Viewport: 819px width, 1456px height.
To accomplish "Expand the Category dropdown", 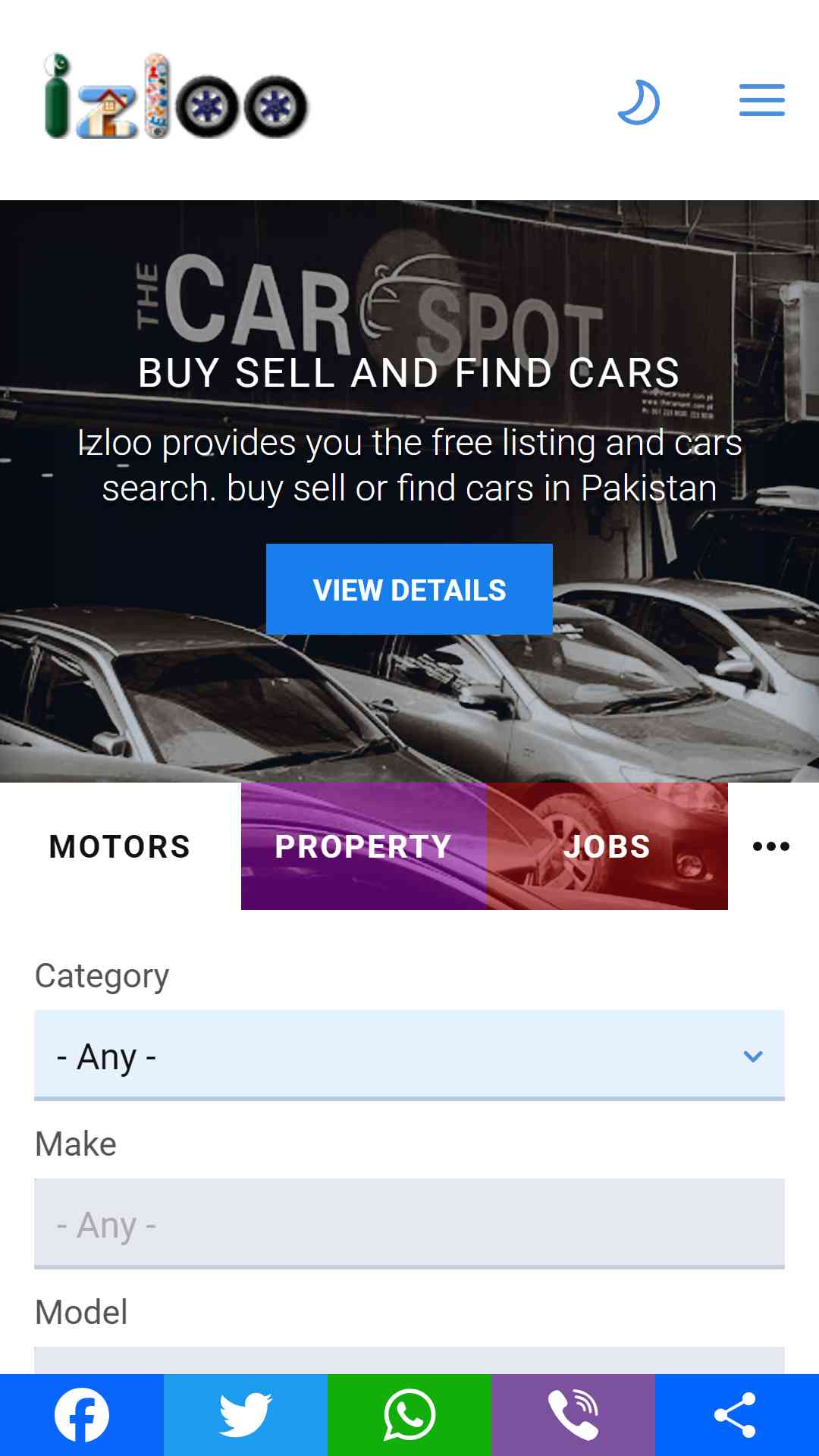I will [x=409, y=1055].
